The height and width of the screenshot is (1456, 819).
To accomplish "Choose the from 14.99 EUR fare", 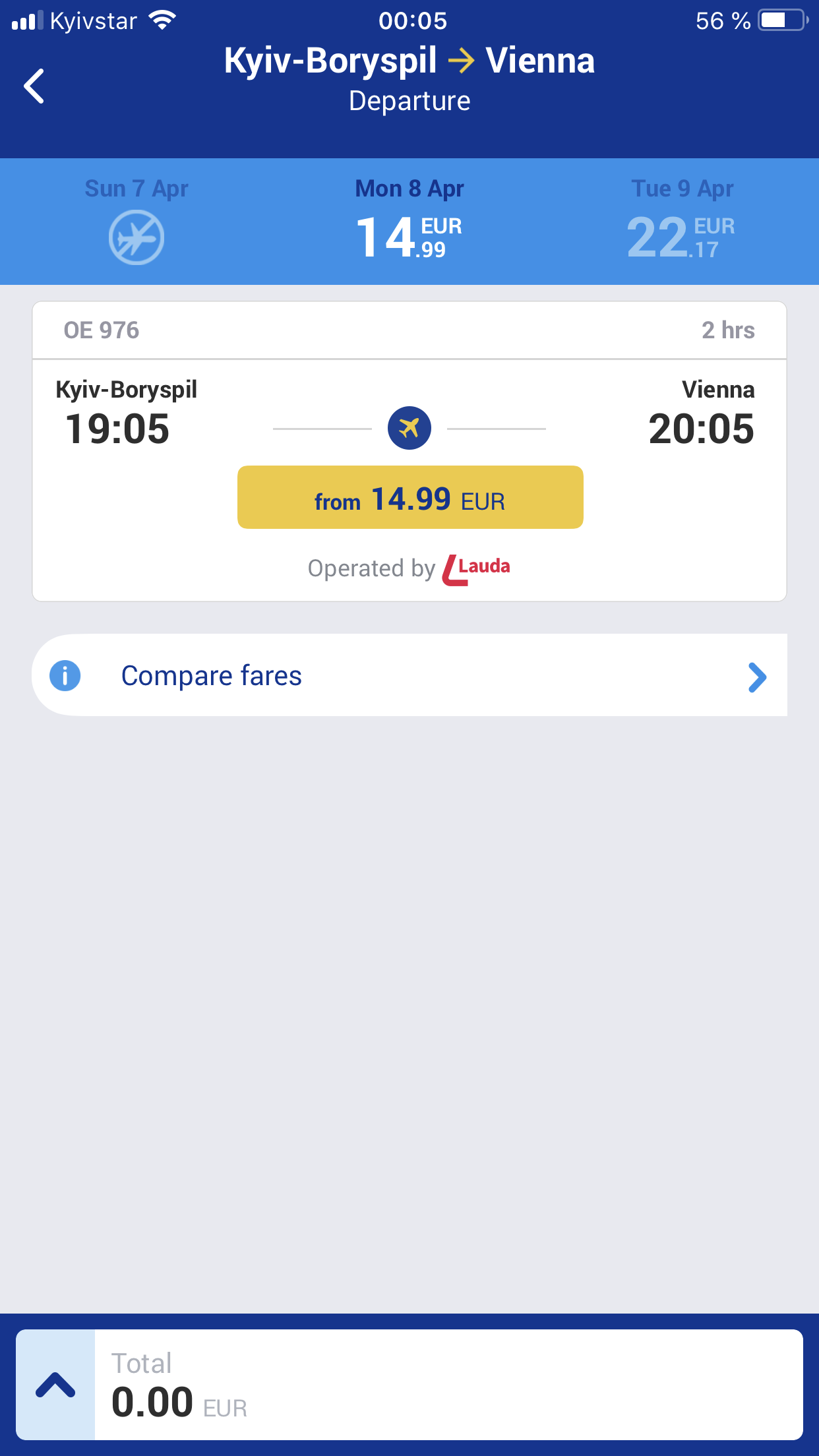I will [410, 497].
